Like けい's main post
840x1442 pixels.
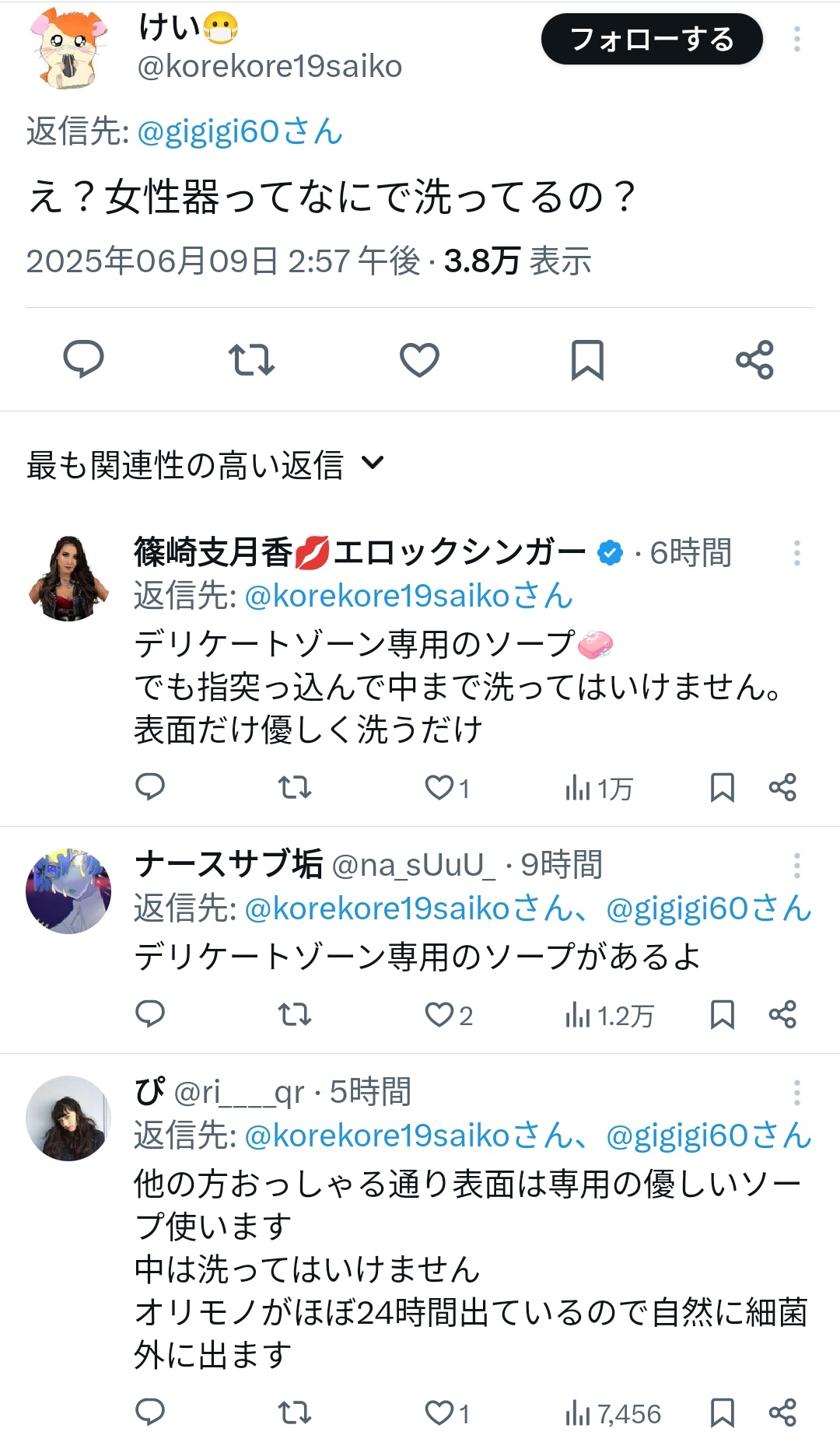click(x=419, y=359)
